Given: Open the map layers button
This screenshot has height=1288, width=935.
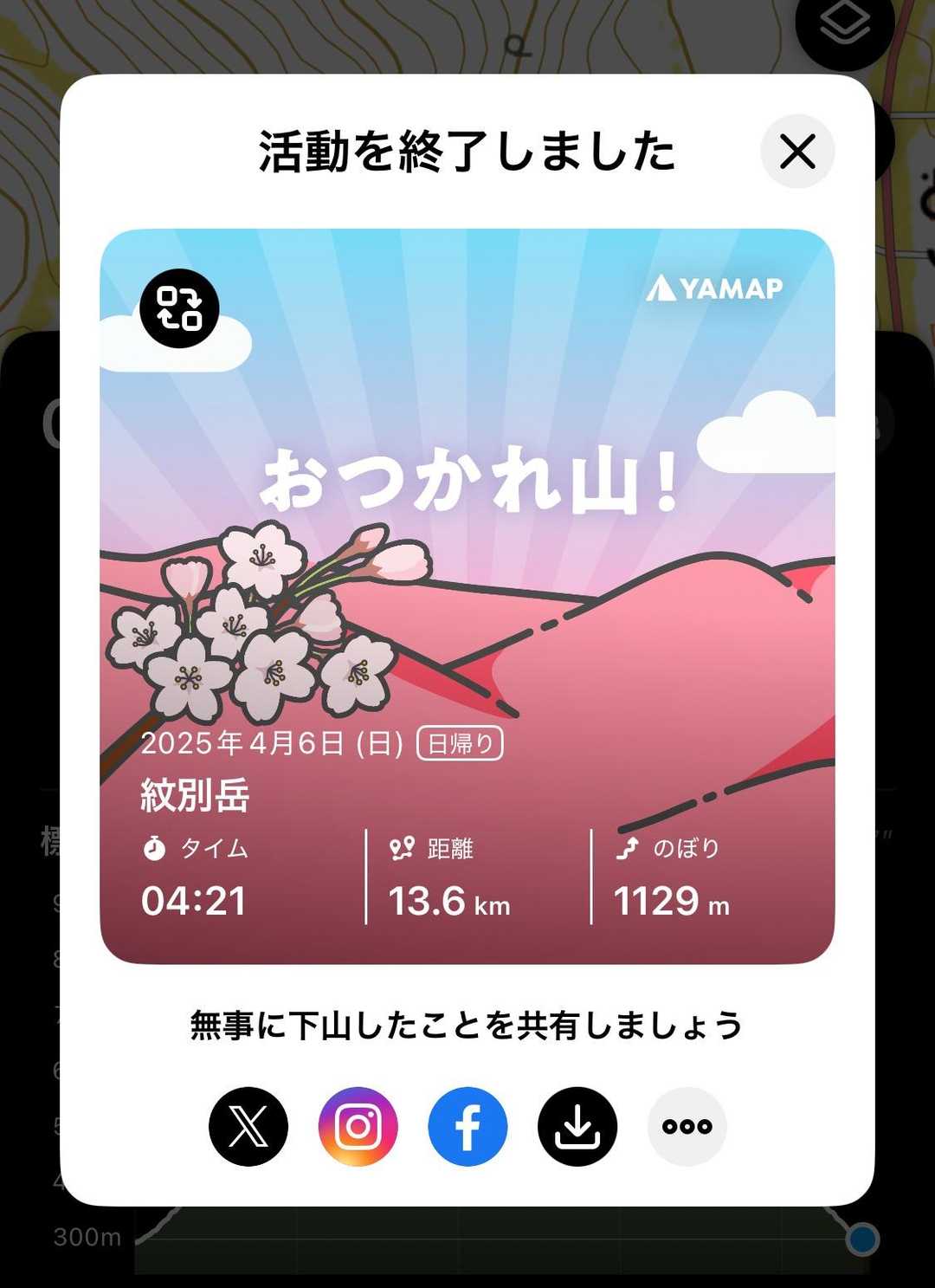Looking at the screenshot, I should [x=844, y=24].
